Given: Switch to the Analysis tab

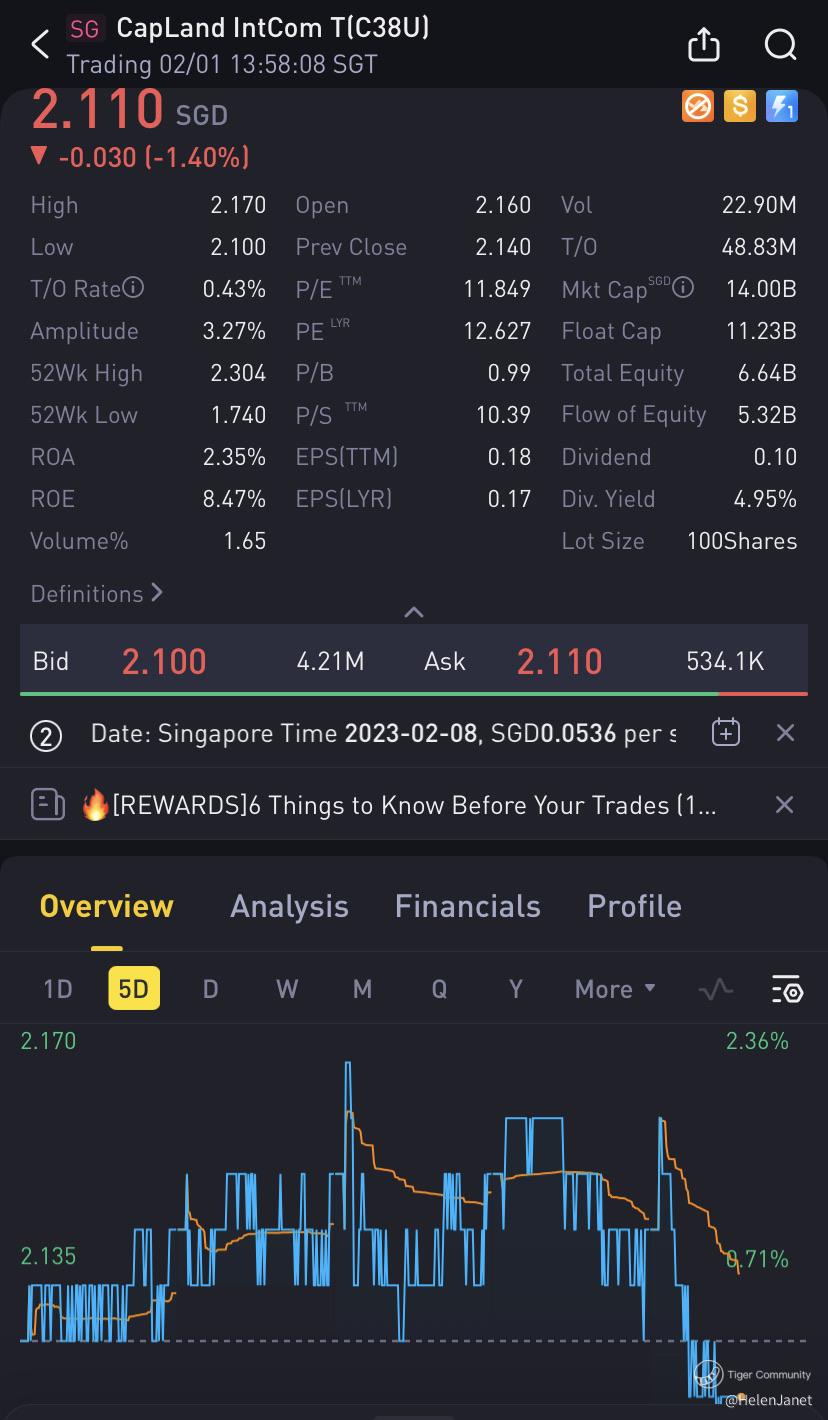Looking at the screenshot, I should (289, 906).
